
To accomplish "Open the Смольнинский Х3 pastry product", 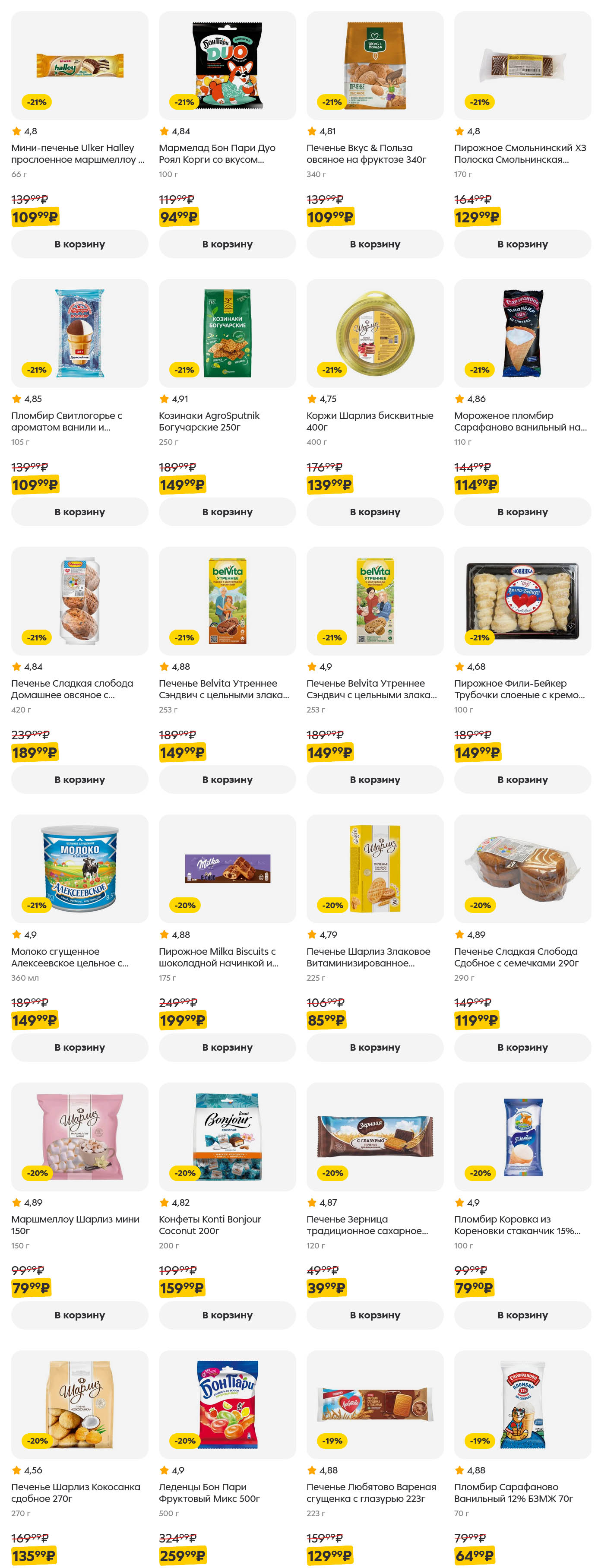I will 522,65.
